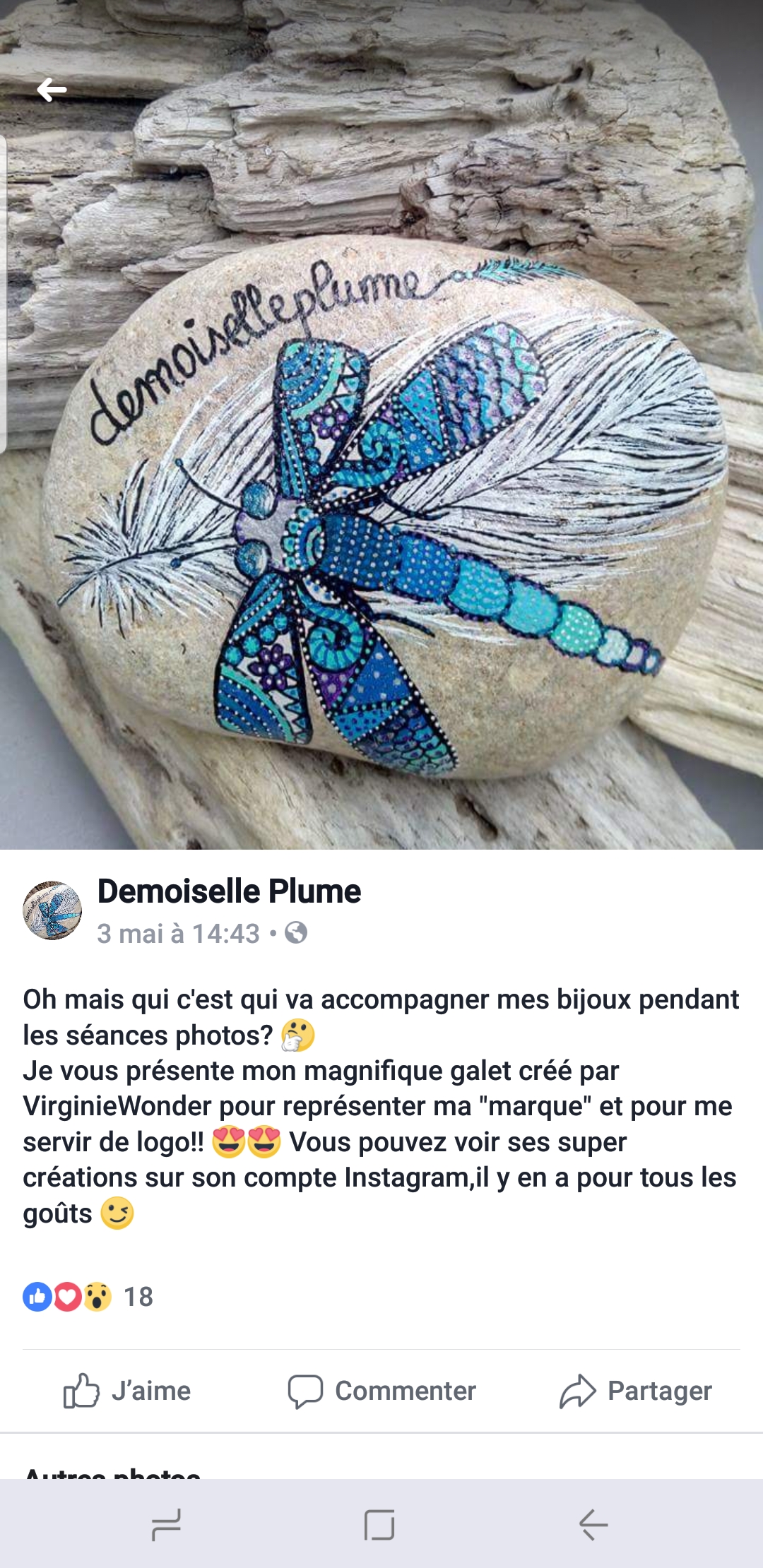Go back using the white arrow
This screenshot has width=763, height=1568.
pos(52,90)
